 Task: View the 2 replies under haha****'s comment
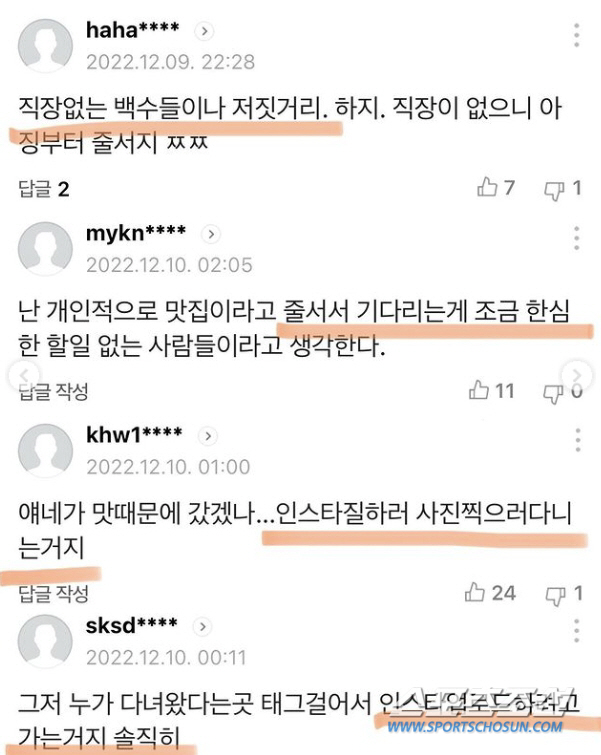(44, 189)
